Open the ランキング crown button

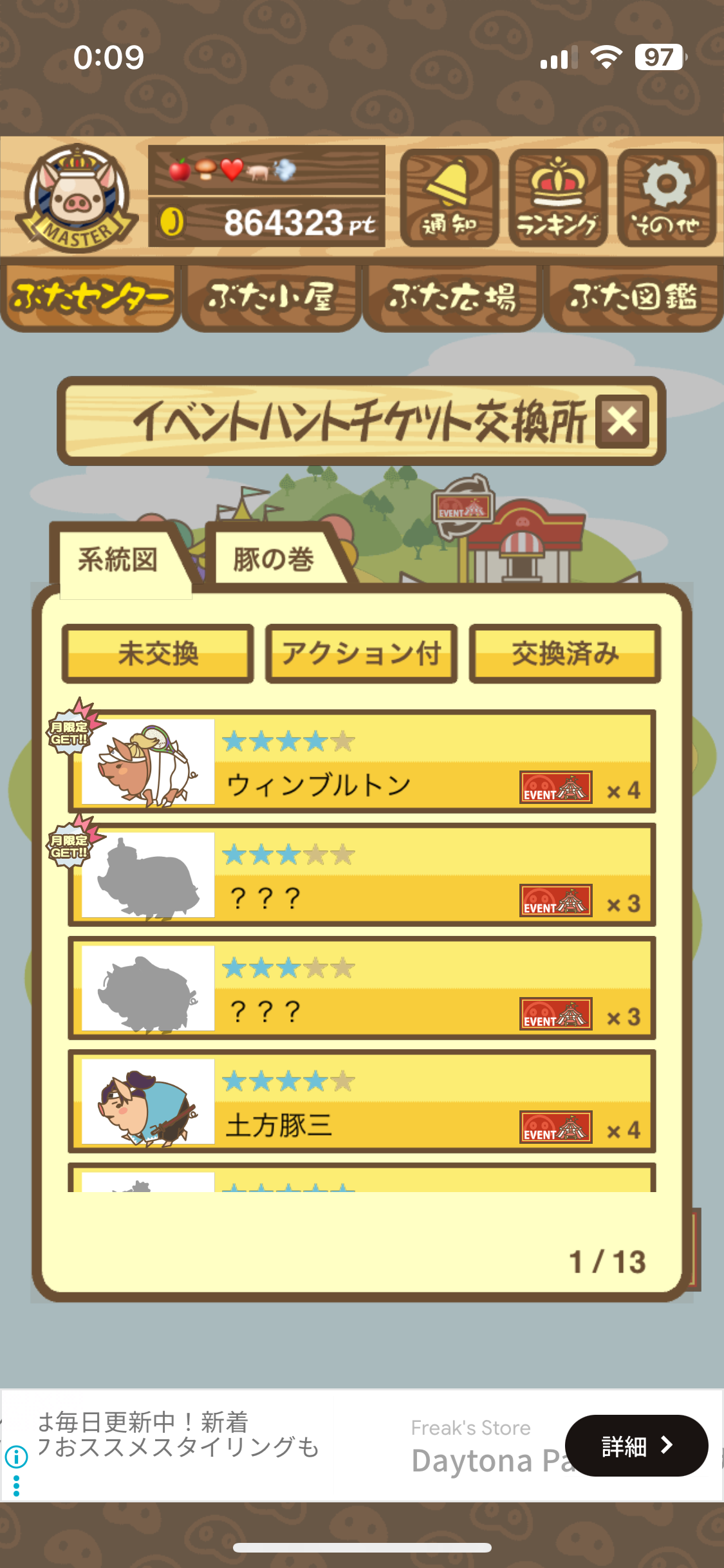coord(558,198)
